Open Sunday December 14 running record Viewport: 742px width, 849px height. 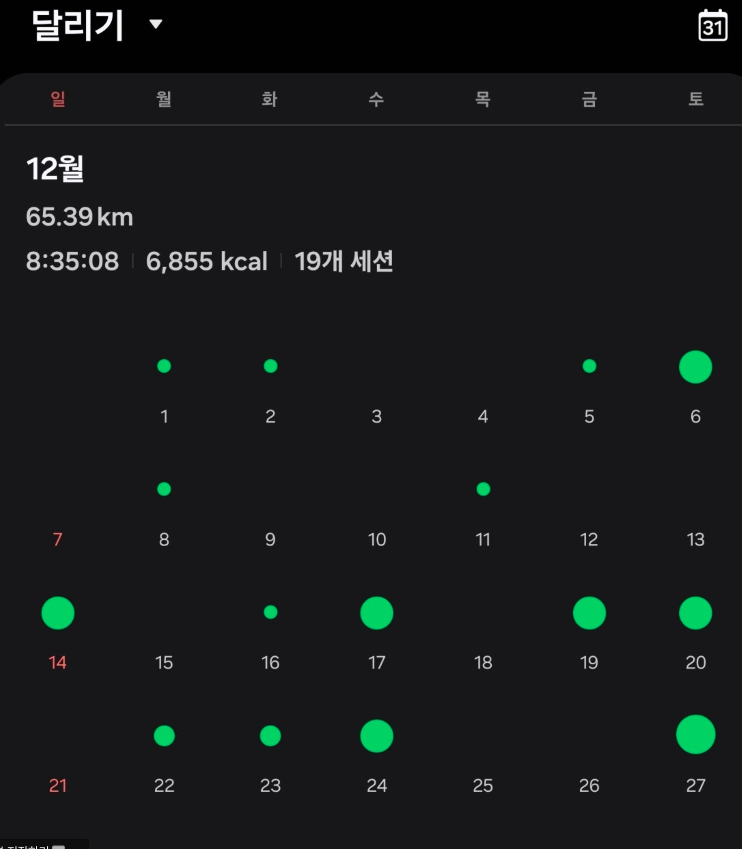point(58,613)
